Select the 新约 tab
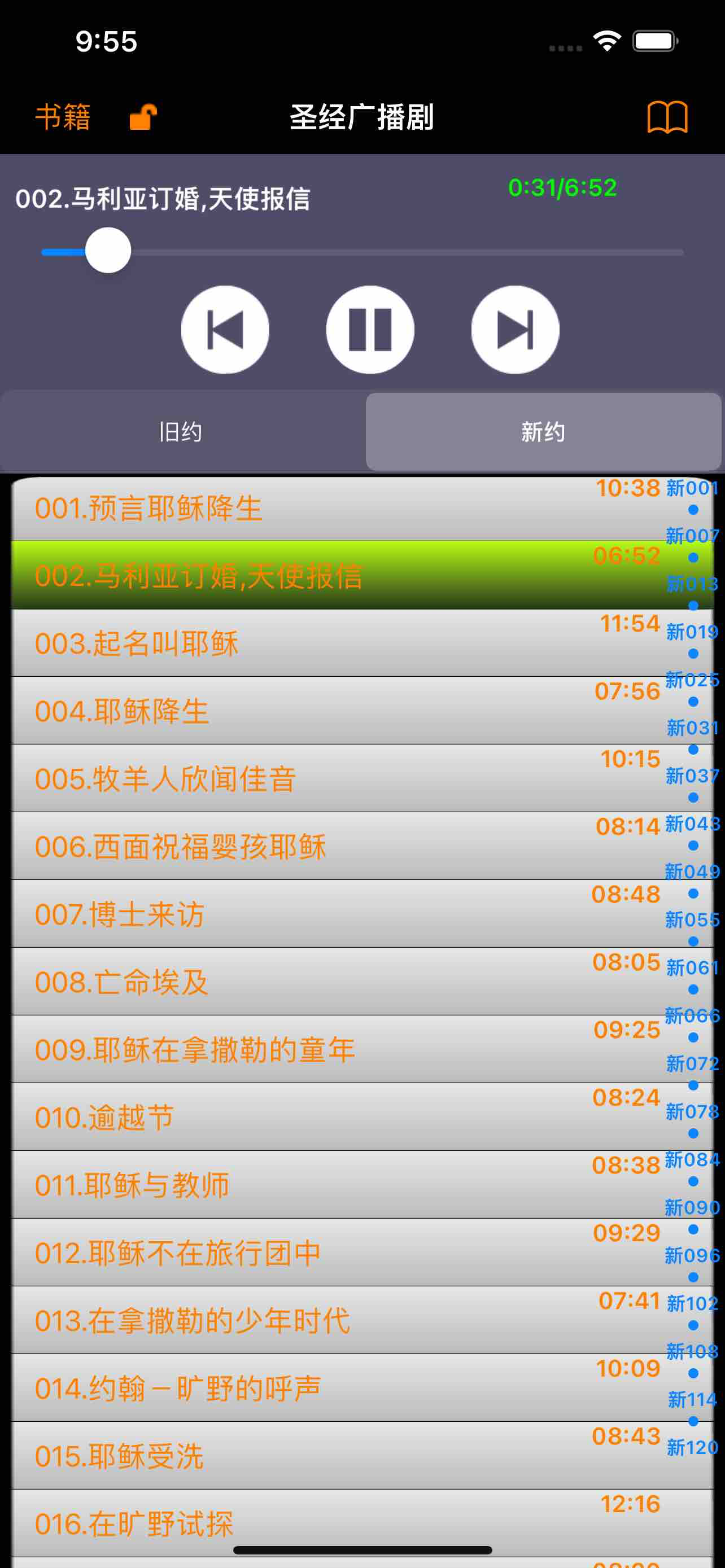 (543, 432)
